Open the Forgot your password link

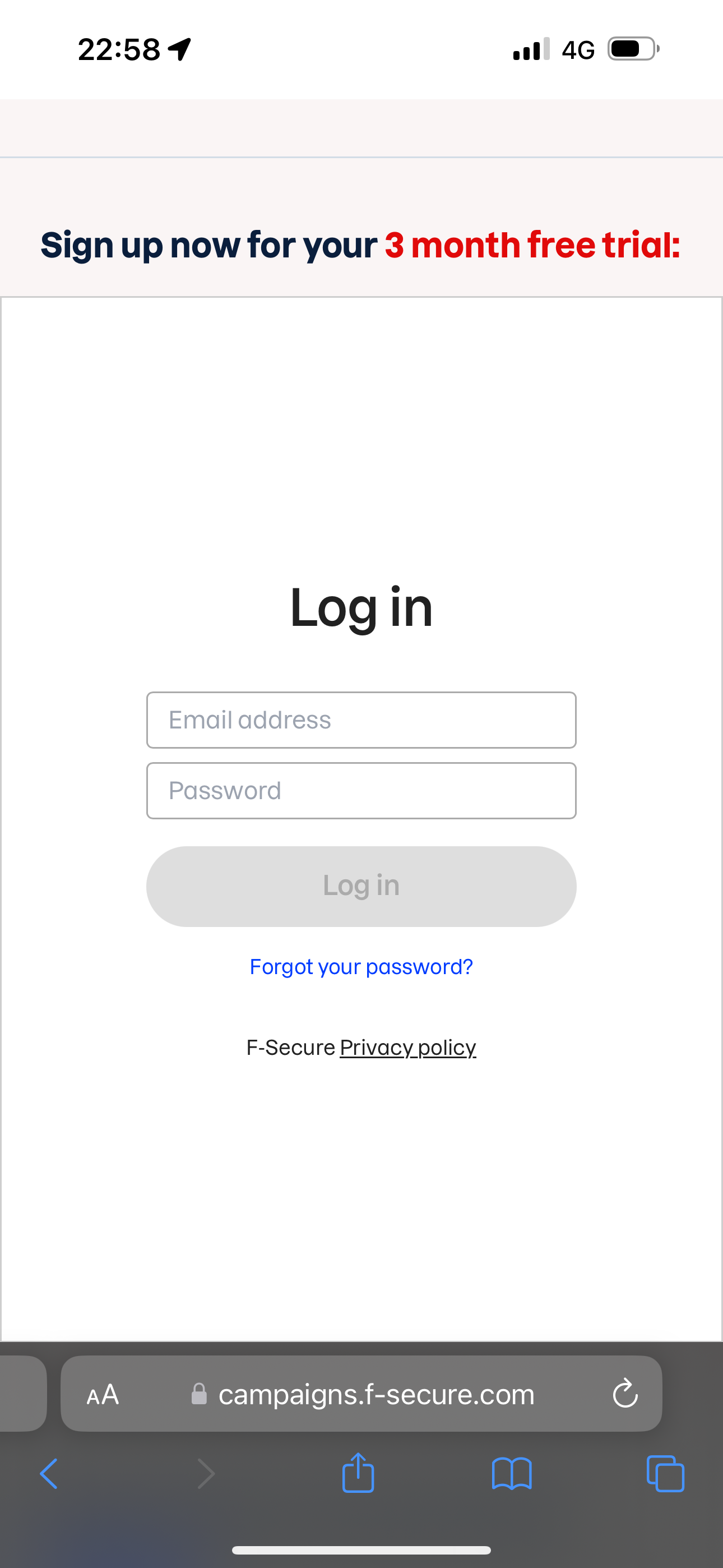pyautogui.click(x=361, y=967)
